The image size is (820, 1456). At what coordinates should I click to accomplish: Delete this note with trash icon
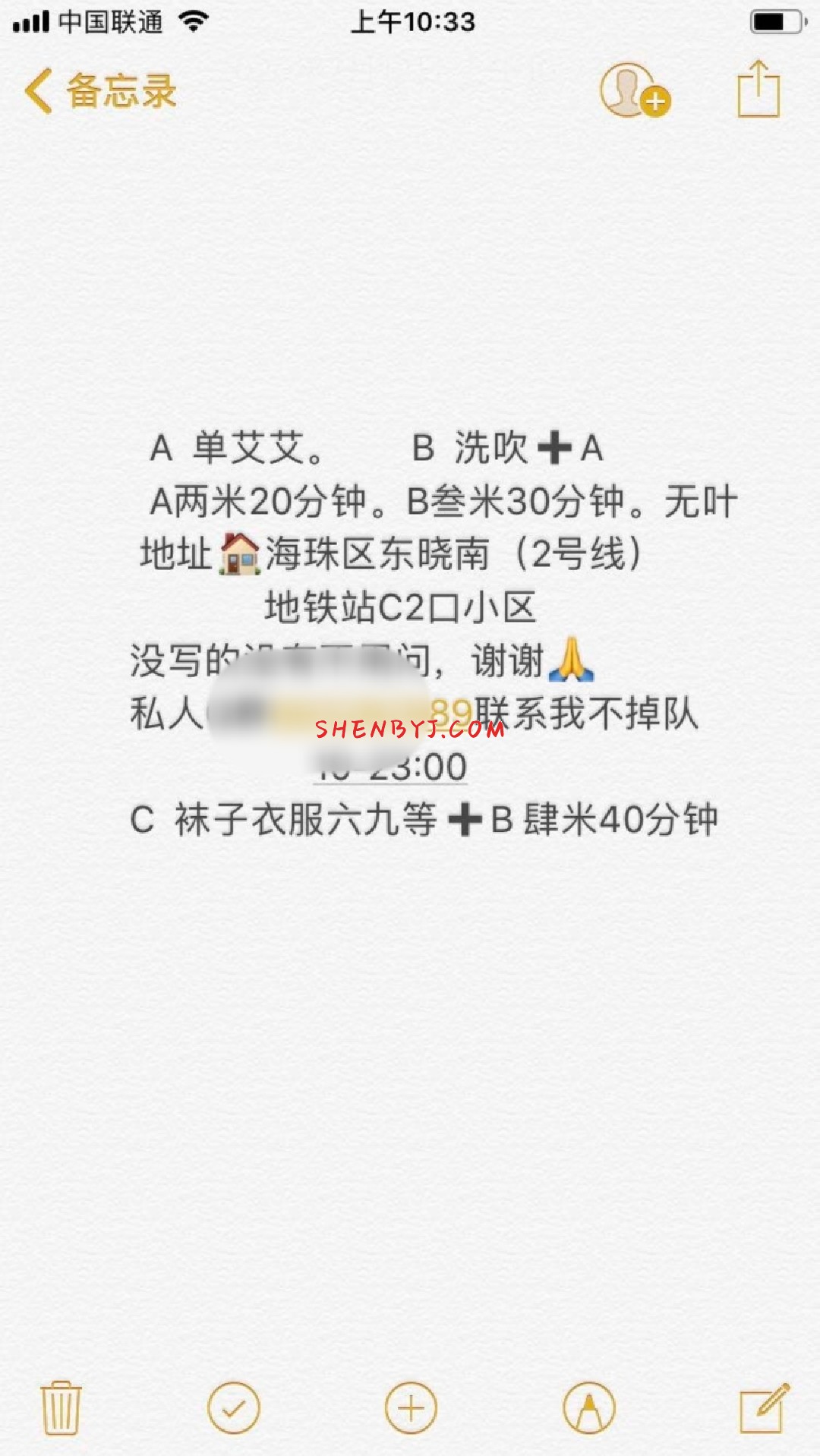61,1407
